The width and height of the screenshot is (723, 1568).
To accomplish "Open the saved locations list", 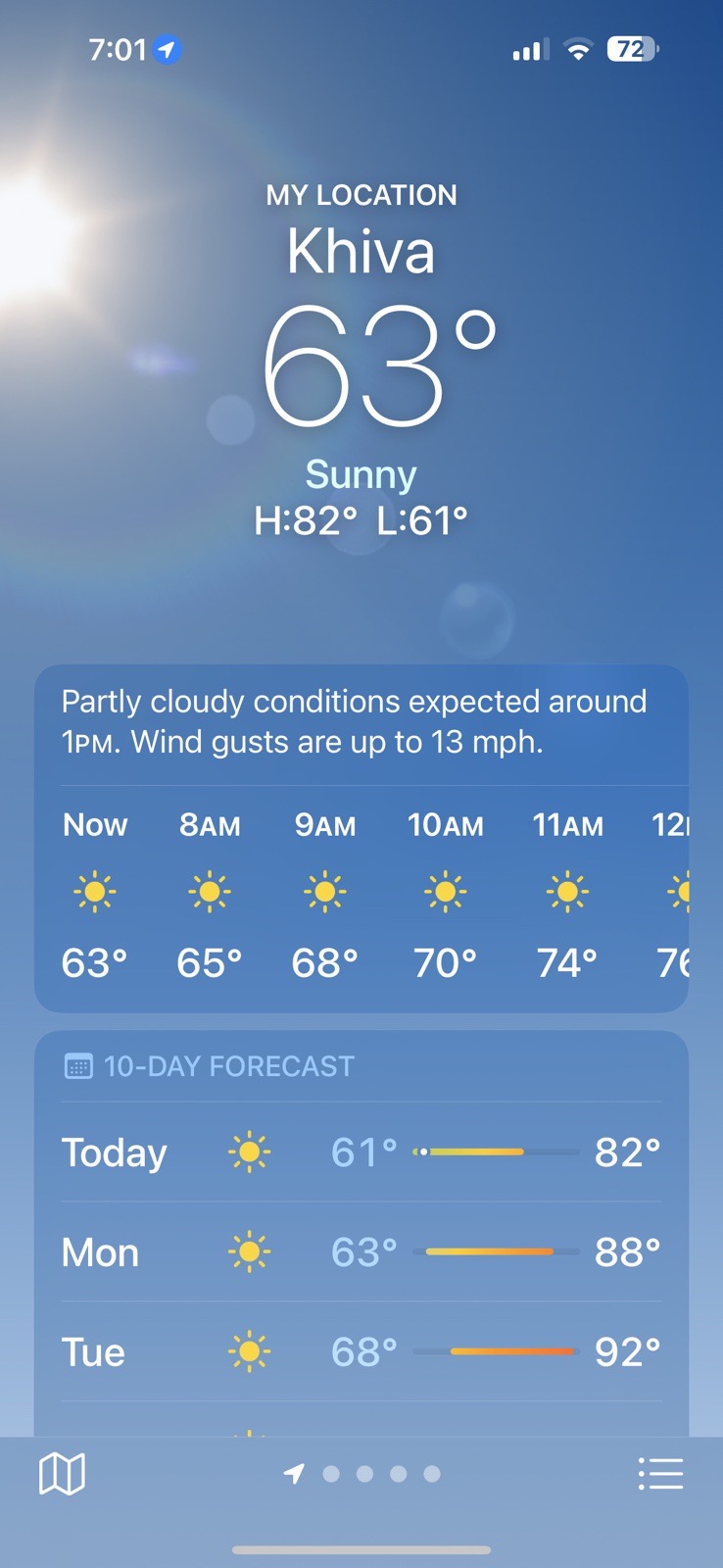I will [660, 1473].
